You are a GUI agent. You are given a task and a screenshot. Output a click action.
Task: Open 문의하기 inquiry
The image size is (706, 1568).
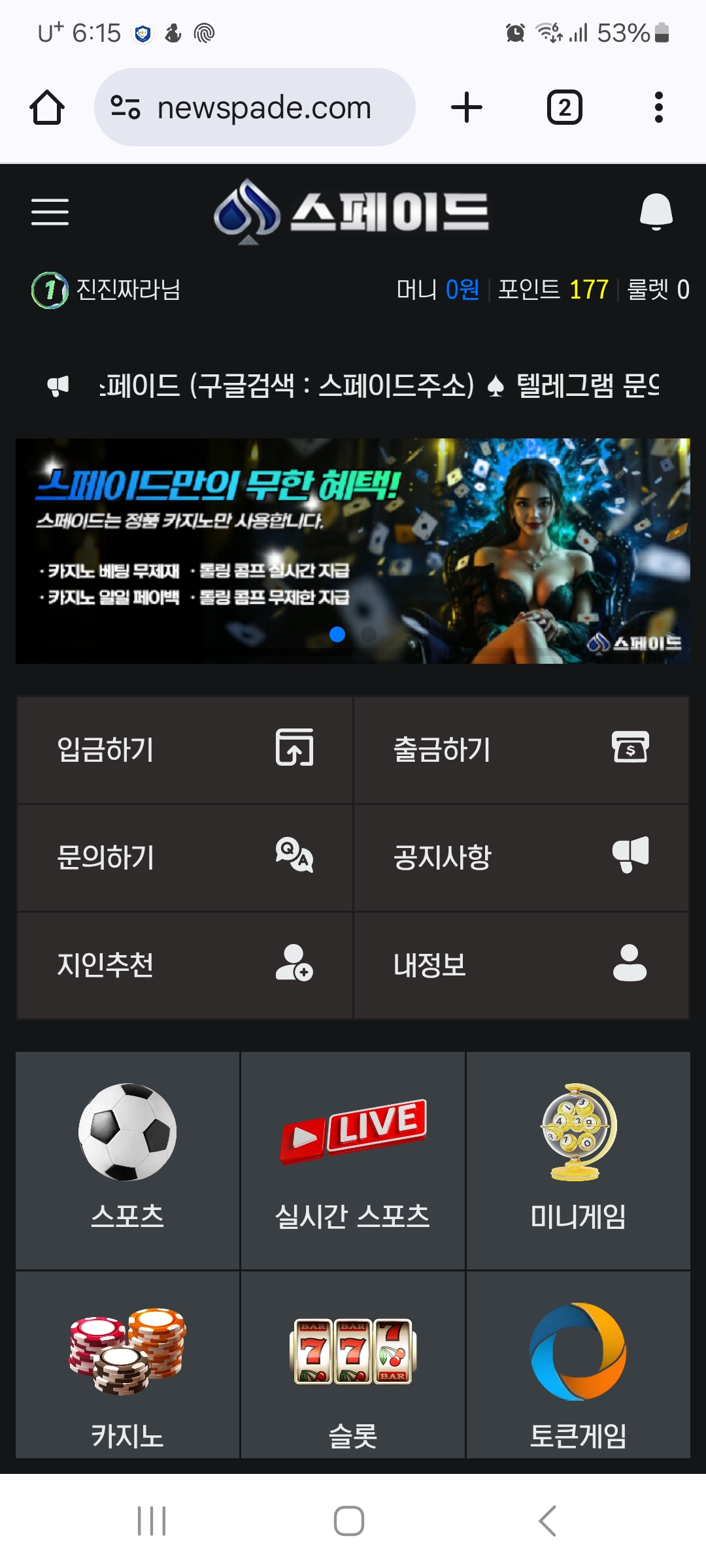pos(185,857)
